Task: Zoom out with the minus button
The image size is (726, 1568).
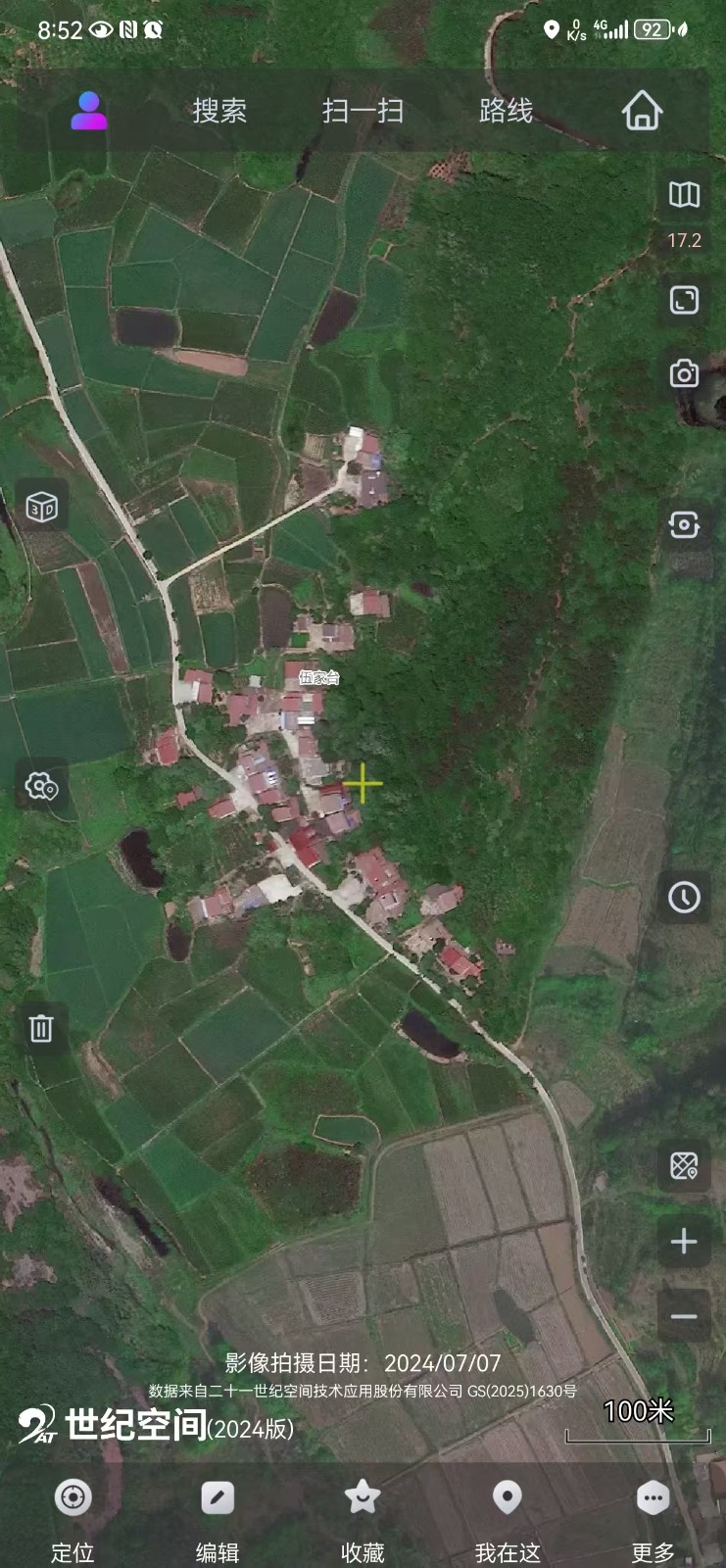Action: pos(684,1316)
